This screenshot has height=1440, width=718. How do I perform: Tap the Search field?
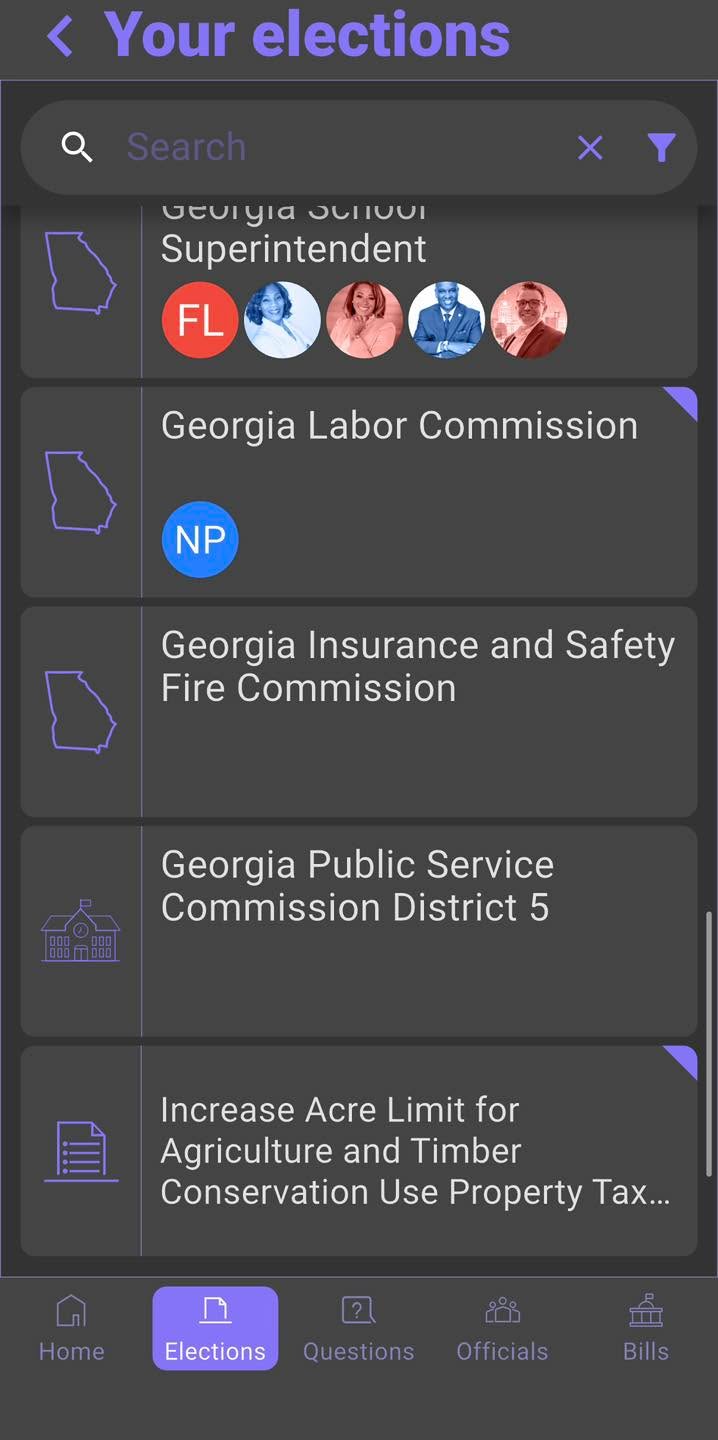tap(330, 148)
